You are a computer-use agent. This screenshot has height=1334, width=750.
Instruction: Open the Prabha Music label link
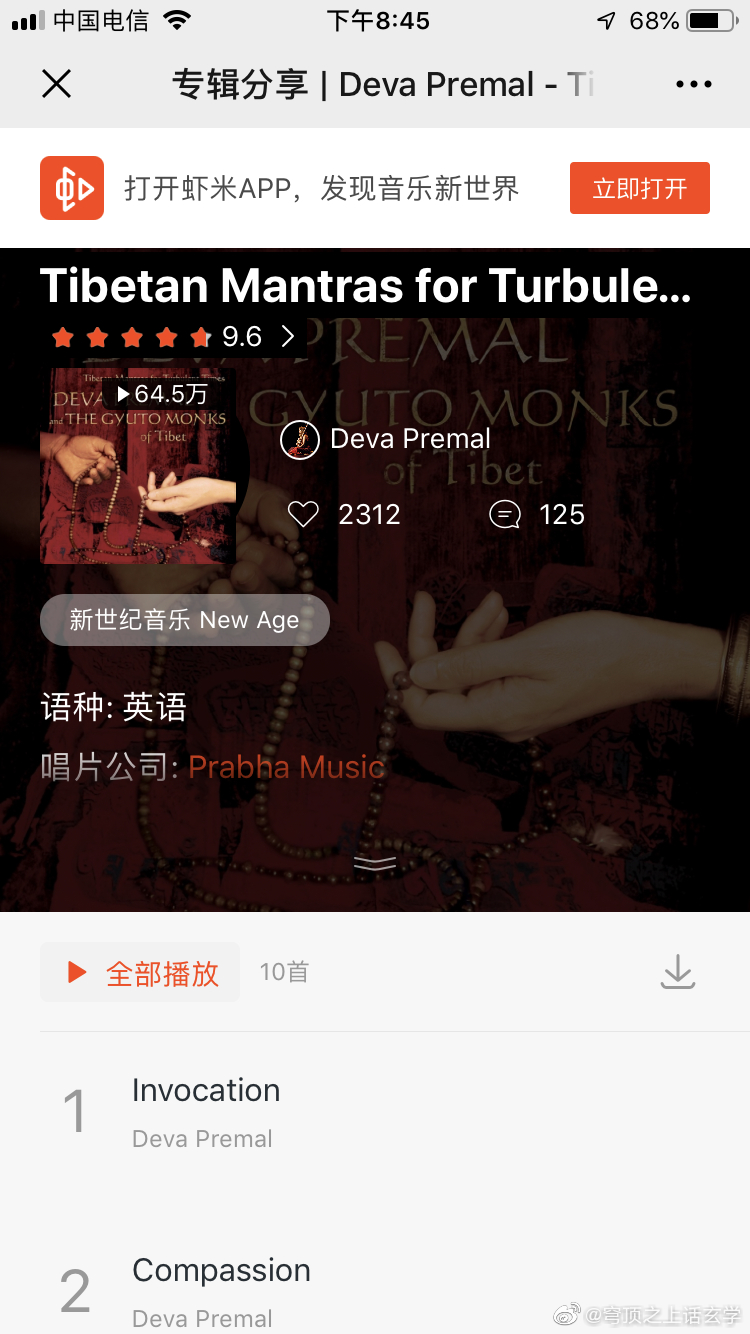(286, 767)
